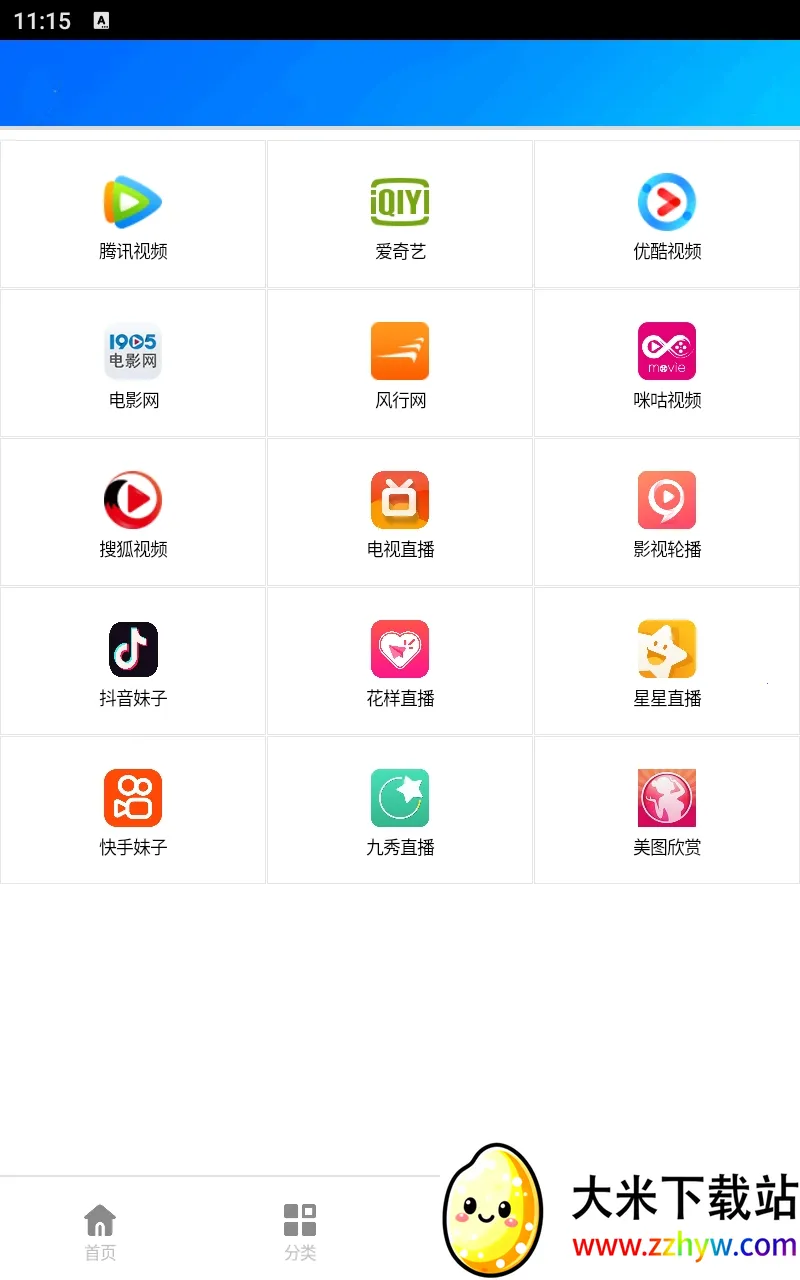Screen dimensions: 800x1280
Task: Open the 花样直播 tile
Action: tap(400, 661)
